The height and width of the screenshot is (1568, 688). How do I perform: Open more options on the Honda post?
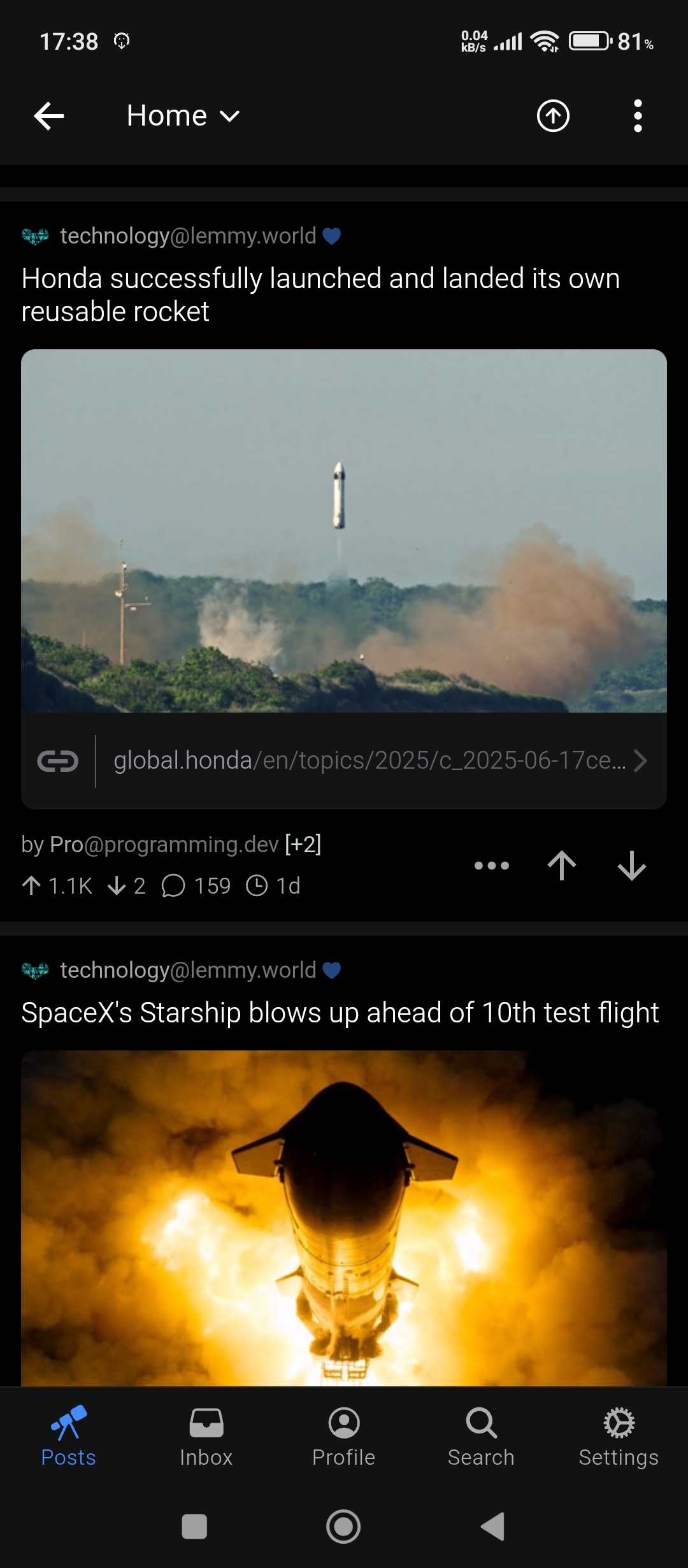click(492, 866)
